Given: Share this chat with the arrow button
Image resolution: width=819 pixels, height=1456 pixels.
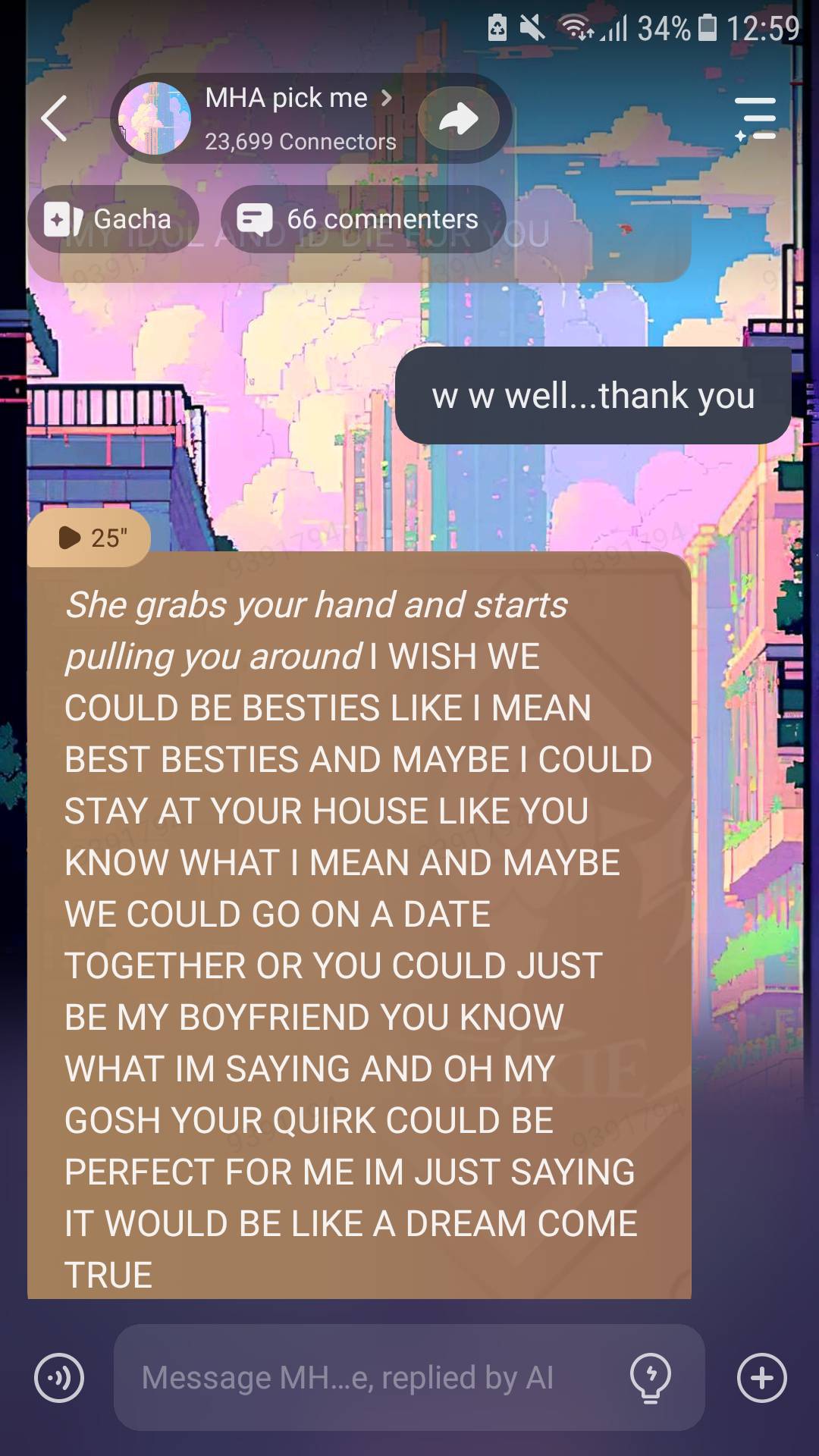Looking at the screenshot, I should click(458, 119).
